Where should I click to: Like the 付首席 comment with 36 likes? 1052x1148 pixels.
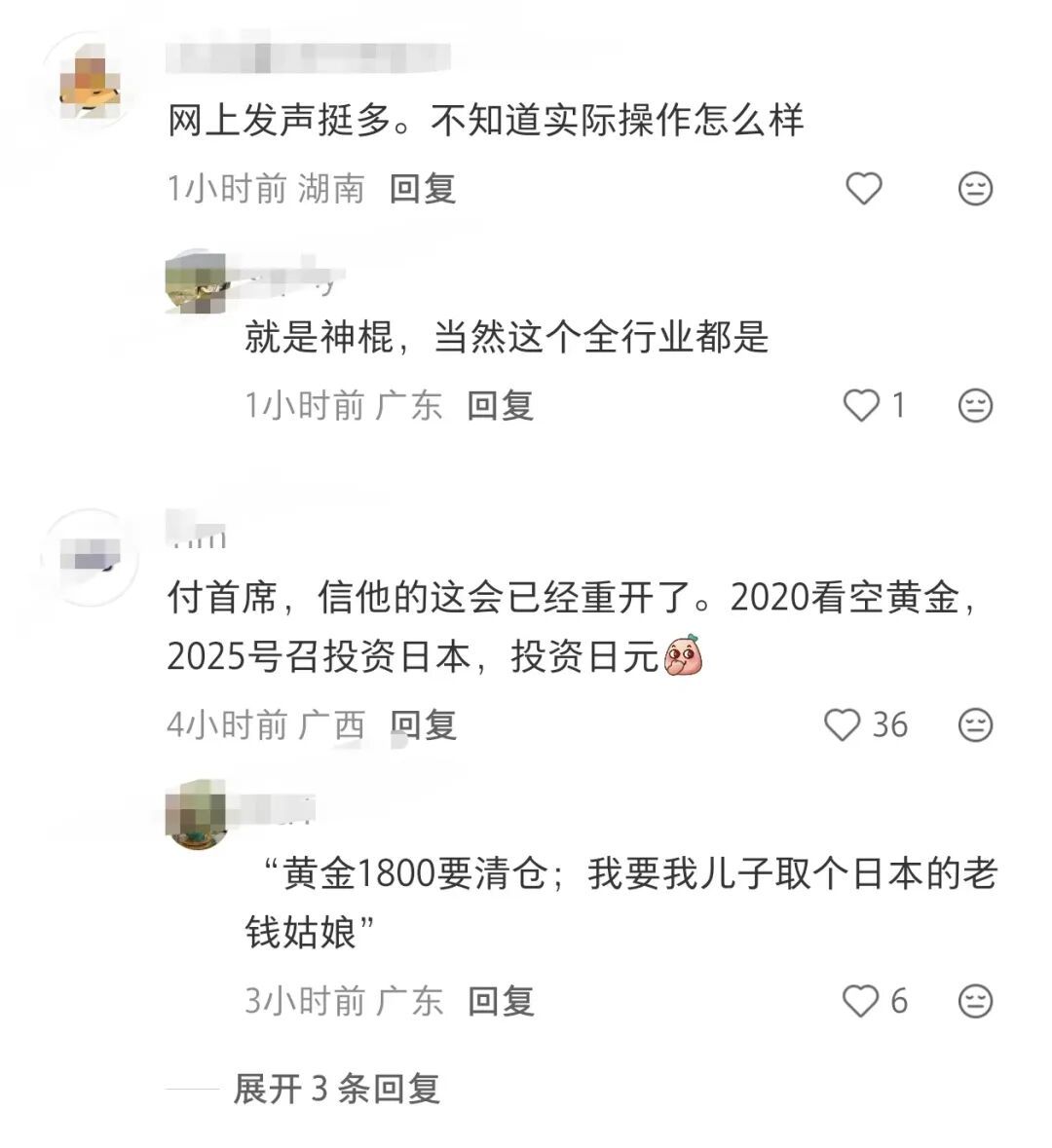pos(843,724)
